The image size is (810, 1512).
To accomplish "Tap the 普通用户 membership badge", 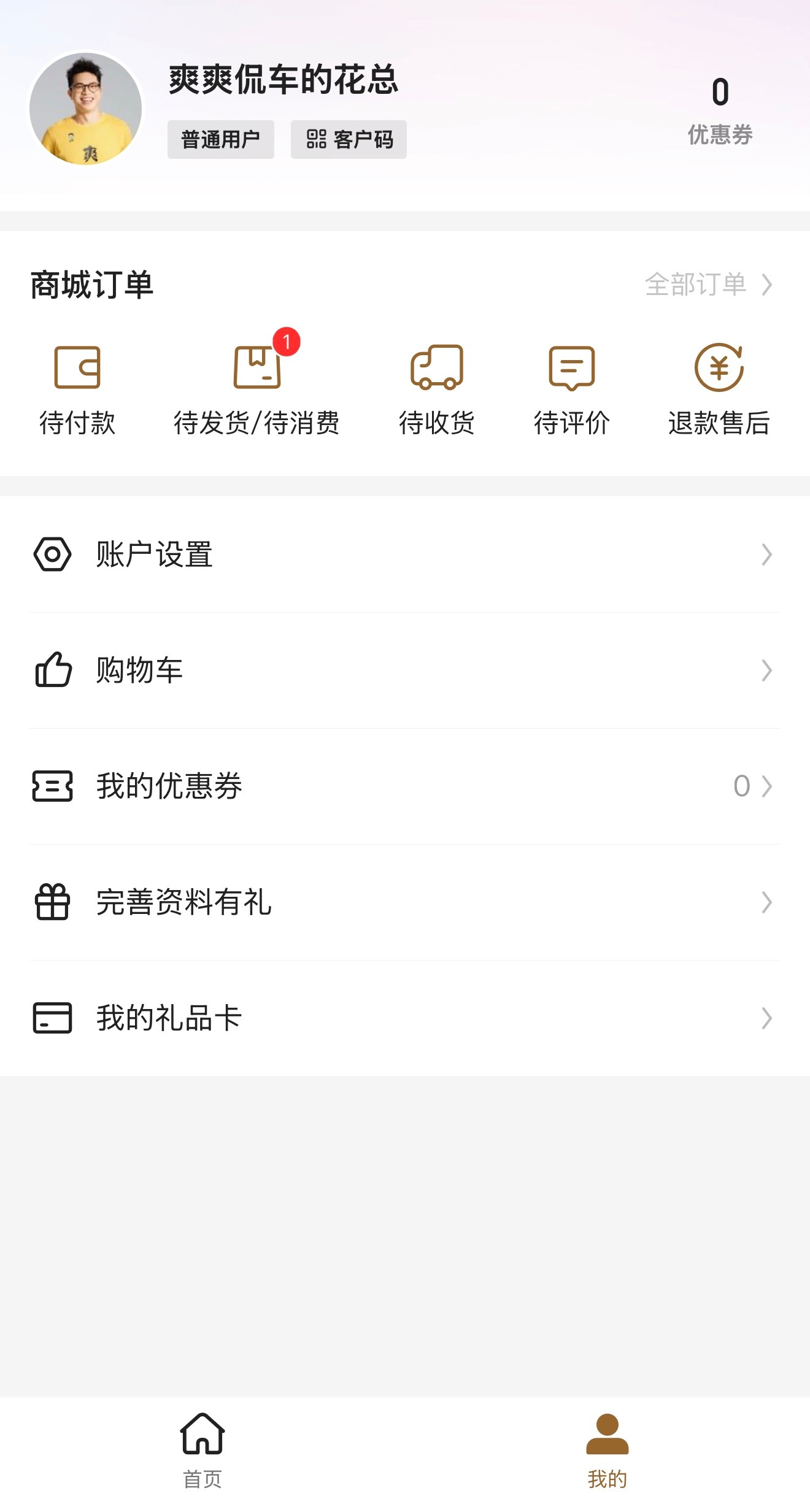I will tap(220, 139).
